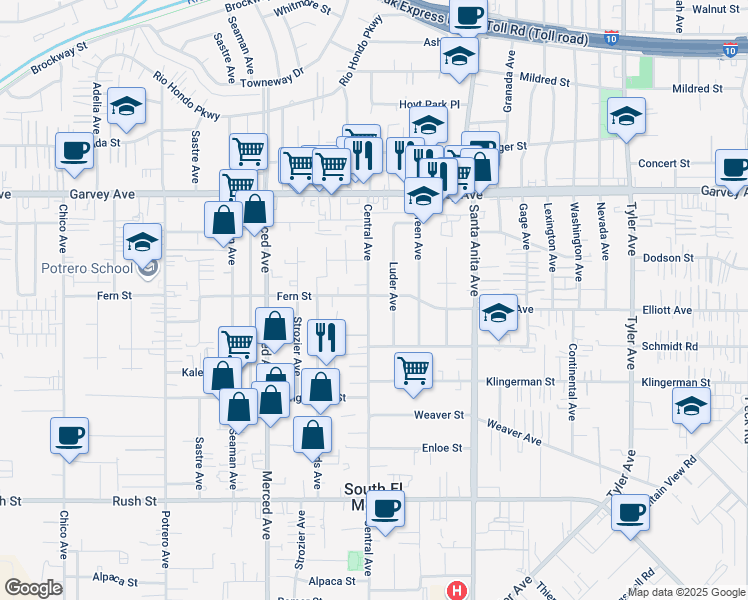The image size is (748, 600).
Task: Tap the school marker beside Elliott Ave
Action: point(498,313)
